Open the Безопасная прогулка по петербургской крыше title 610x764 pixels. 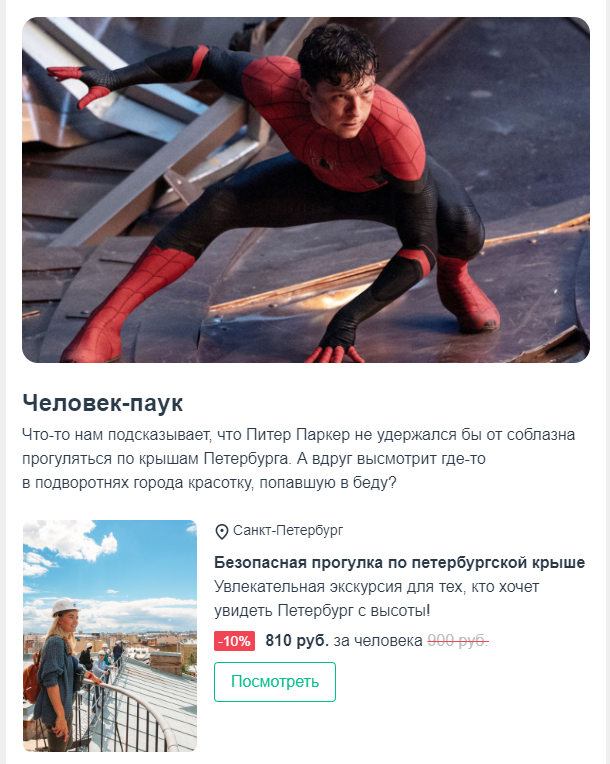tap(399, 562)
